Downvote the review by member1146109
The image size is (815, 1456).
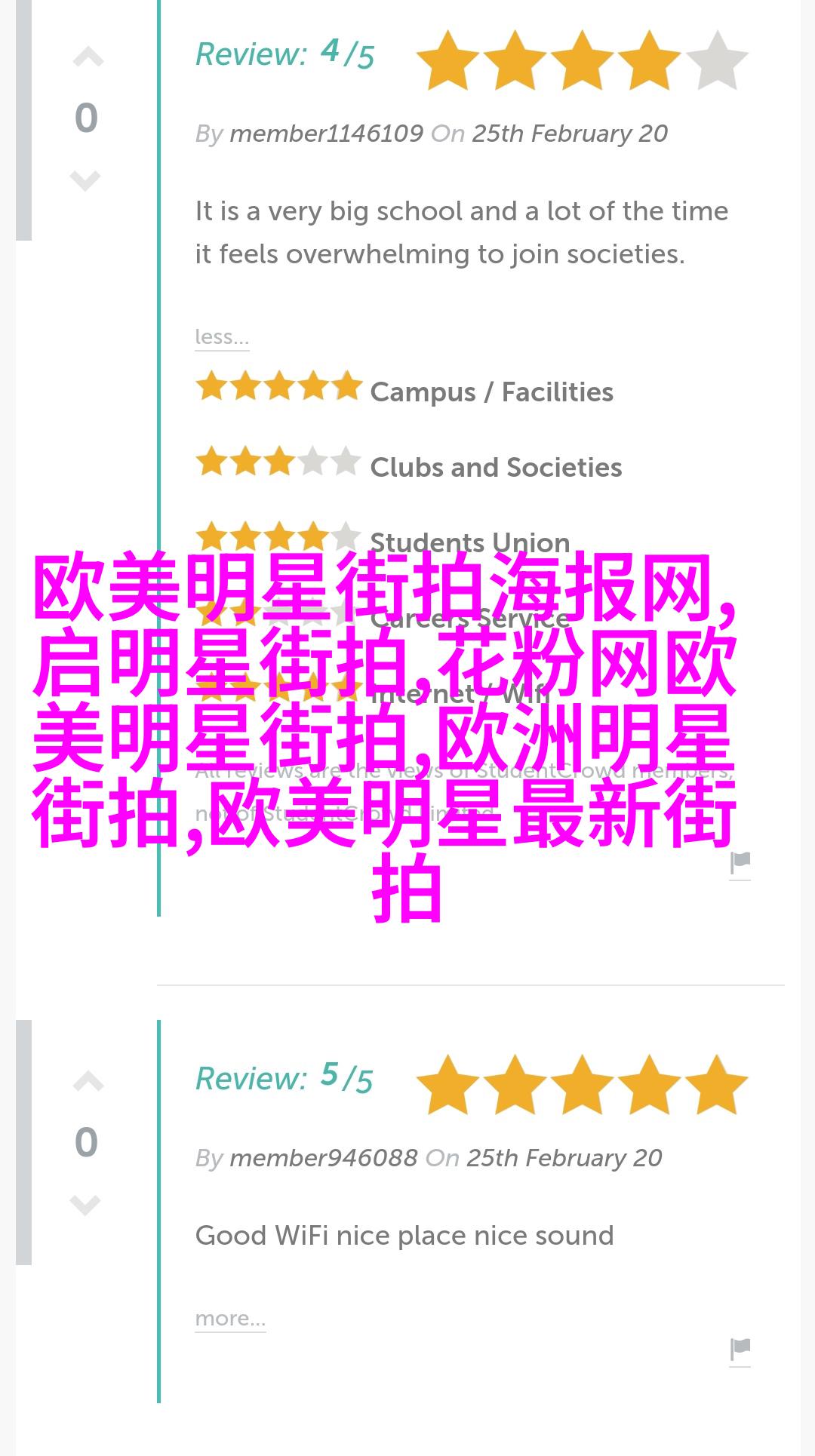click(85, 180)
